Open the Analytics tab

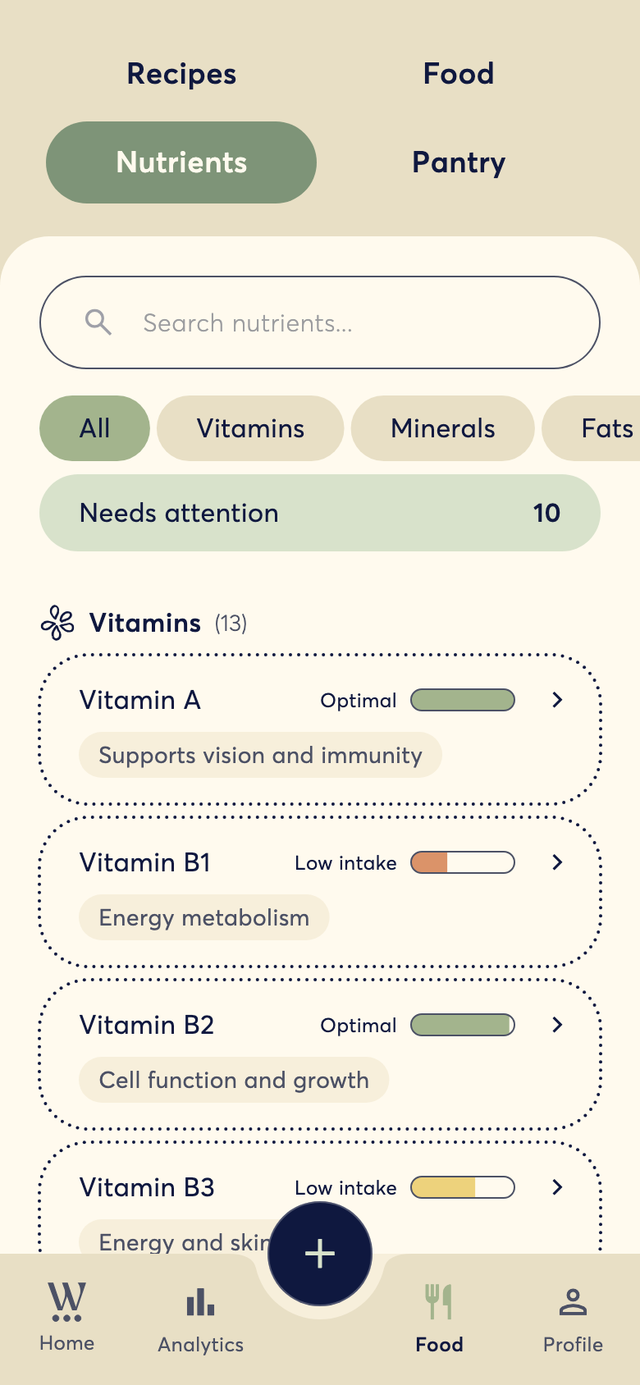[200, 1320]
